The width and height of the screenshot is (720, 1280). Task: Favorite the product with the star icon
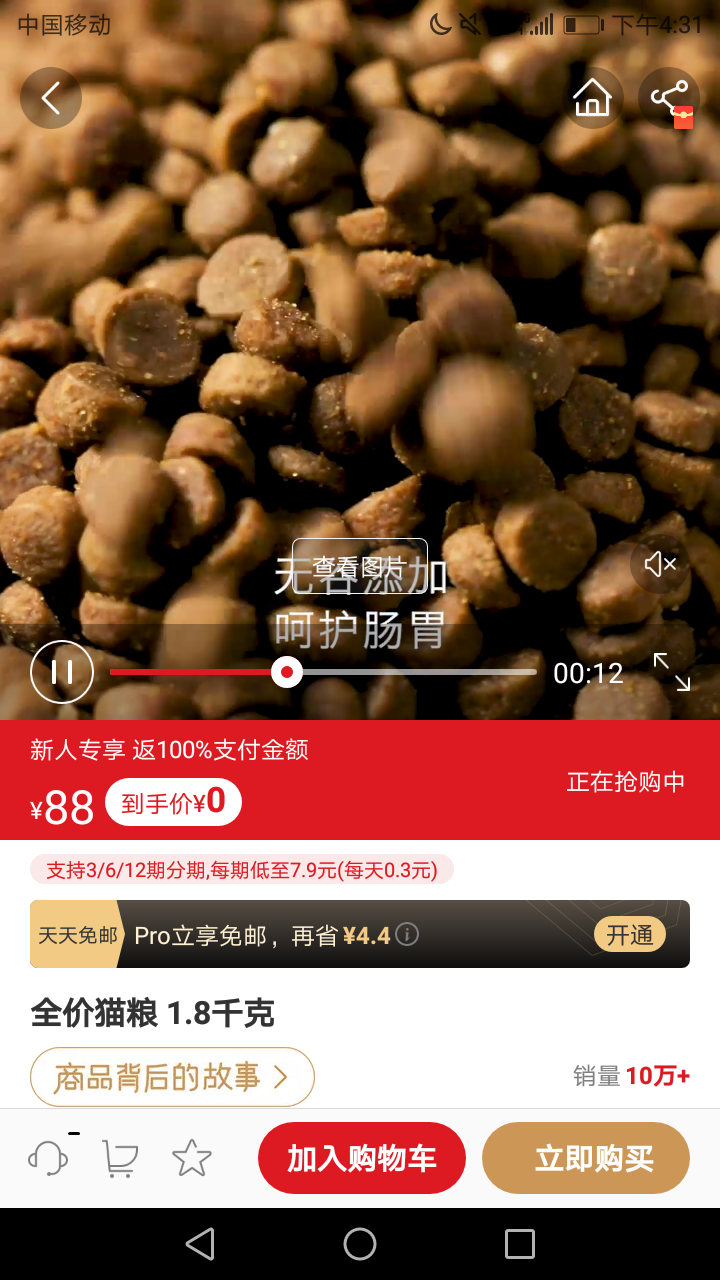click(x=191, y=1157)
